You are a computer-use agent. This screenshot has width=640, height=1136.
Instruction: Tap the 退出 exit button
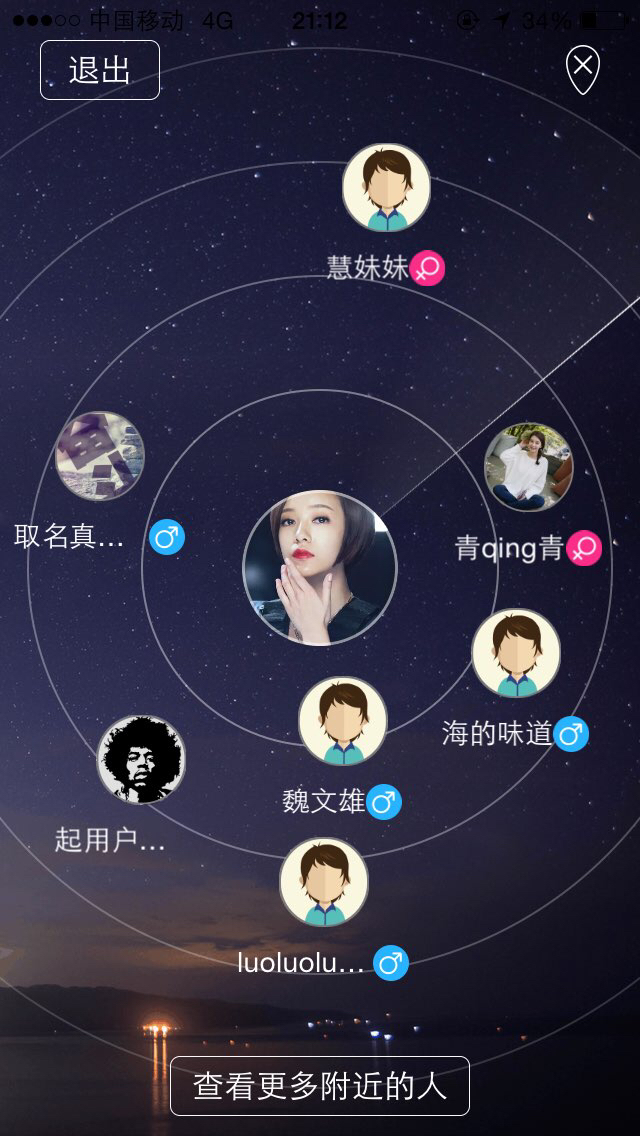point(100,70)
